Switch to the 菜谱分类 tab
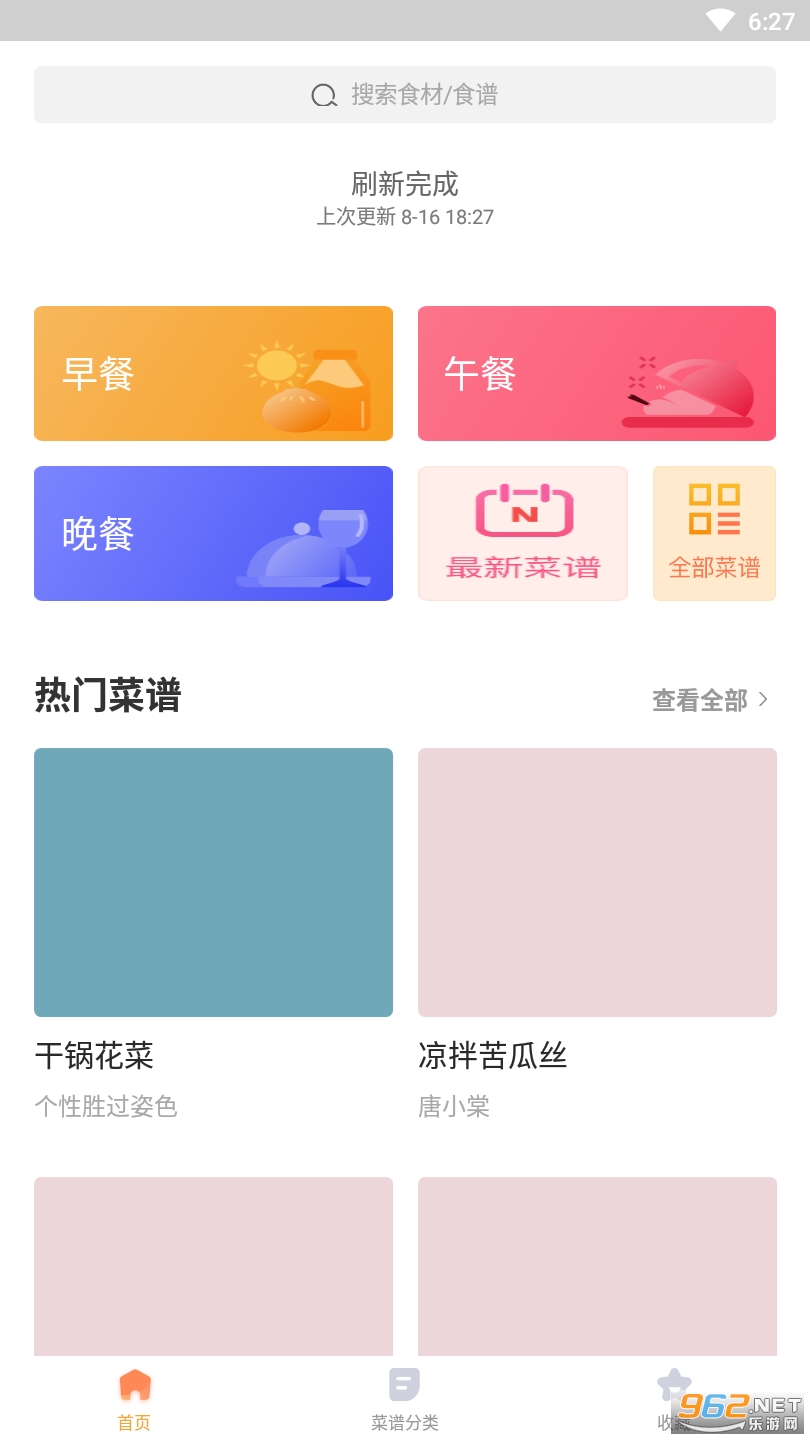This screenshot has height=1440, width=810. pos(404,1400)
